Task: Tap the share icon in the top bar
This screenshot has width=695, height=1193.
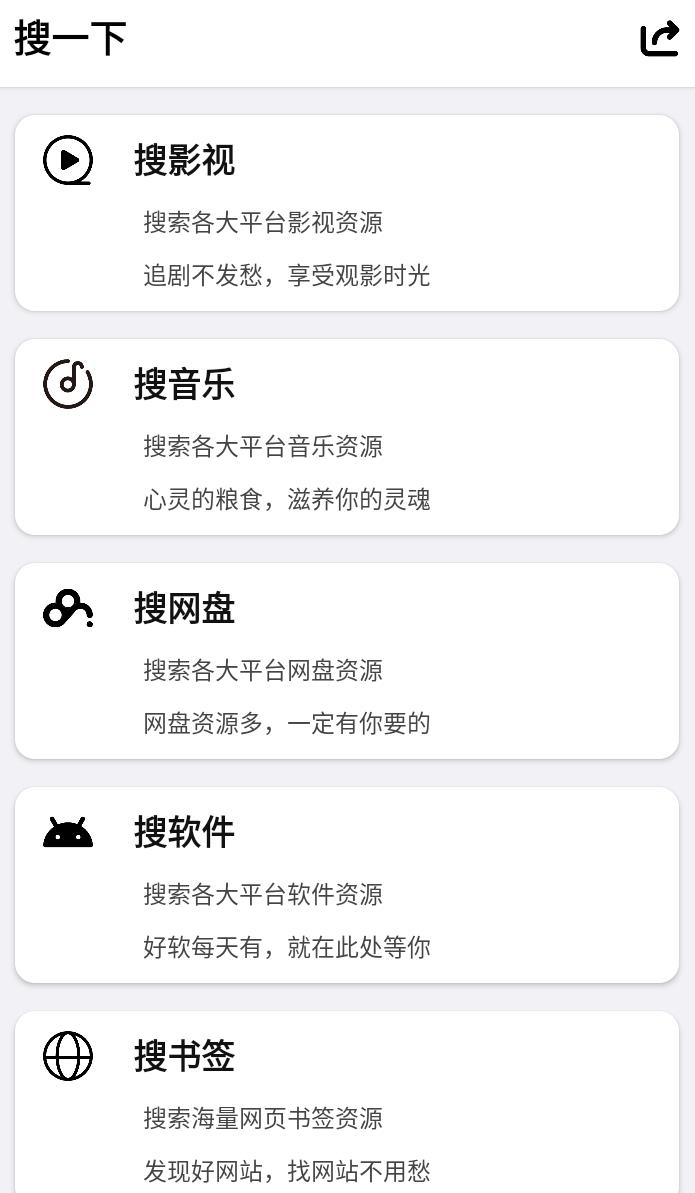Action: (x=659, y=39)
